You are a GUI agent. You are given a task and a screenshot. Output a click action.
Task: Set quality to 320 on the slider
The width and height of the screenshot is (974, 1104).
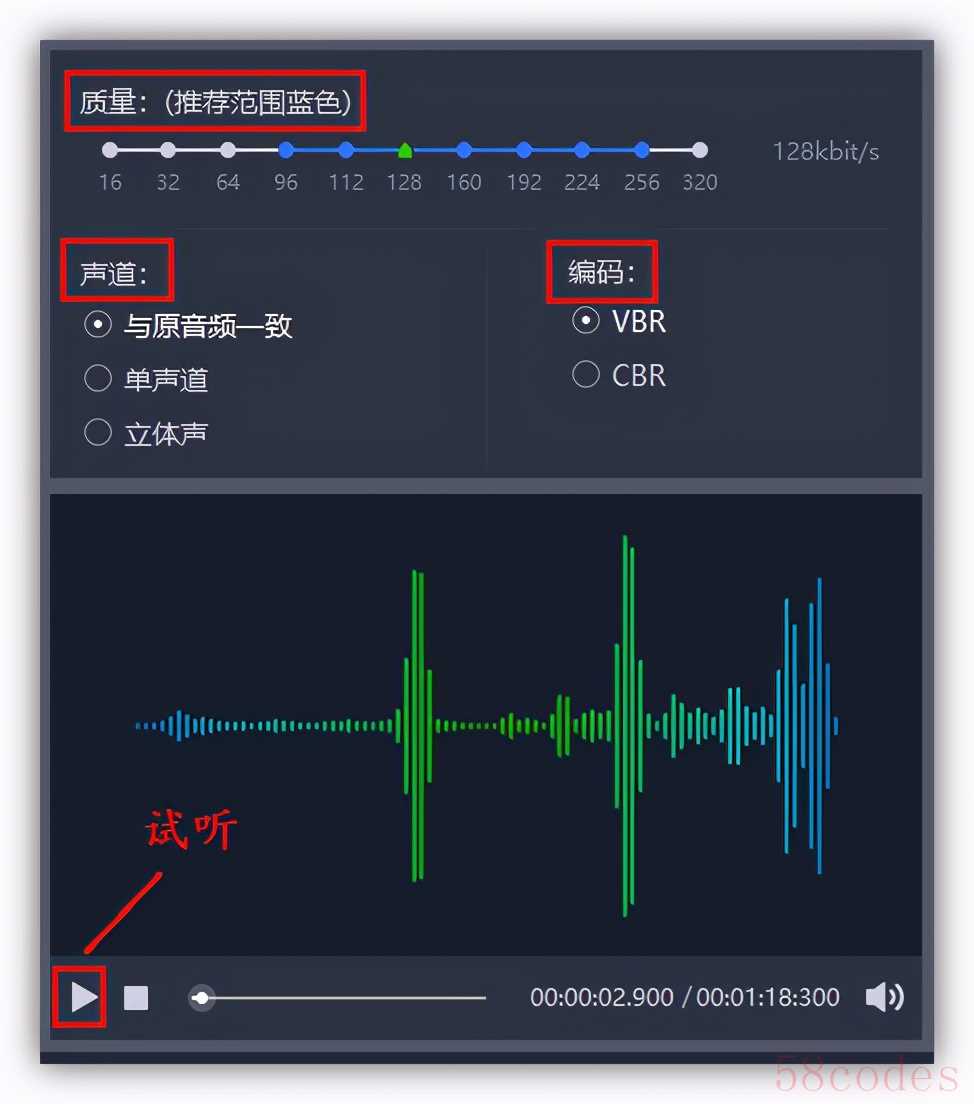coord(700,150)
